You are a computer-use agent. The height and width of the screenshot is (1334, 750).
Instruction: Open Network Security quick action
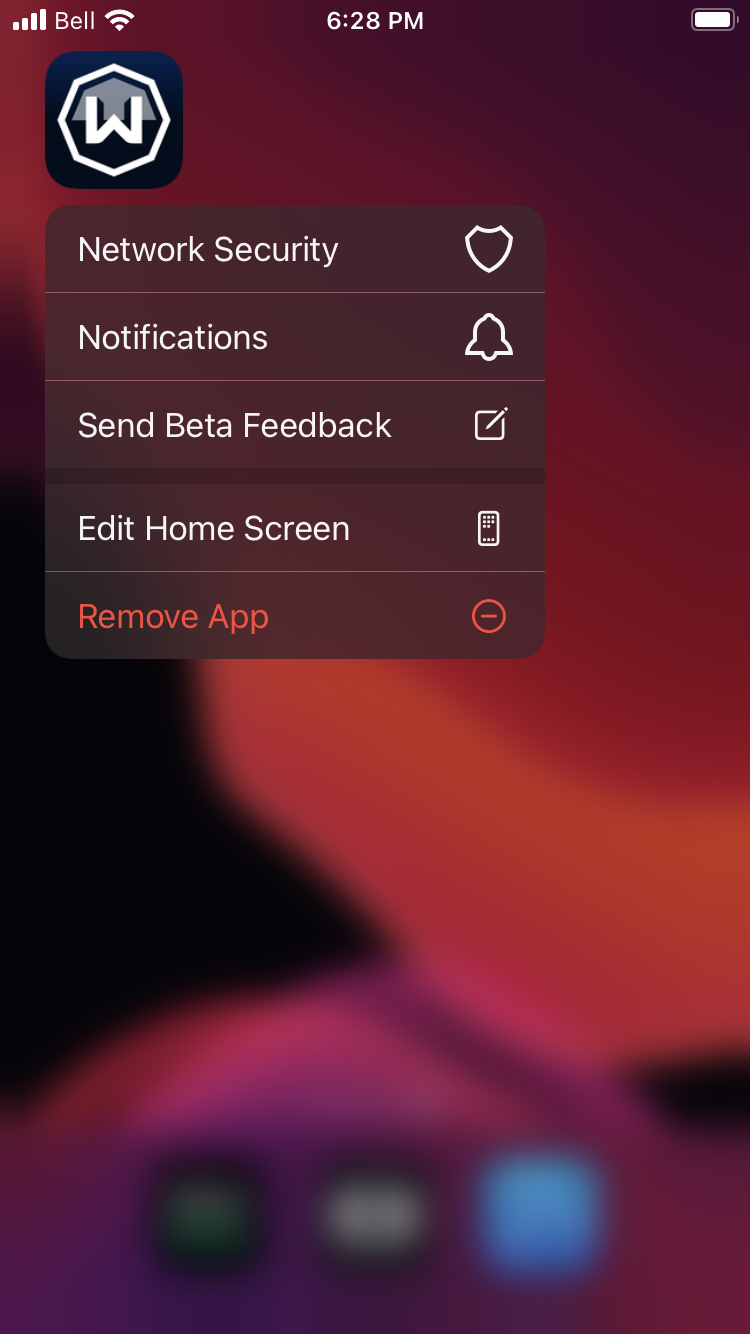(294, 250)
